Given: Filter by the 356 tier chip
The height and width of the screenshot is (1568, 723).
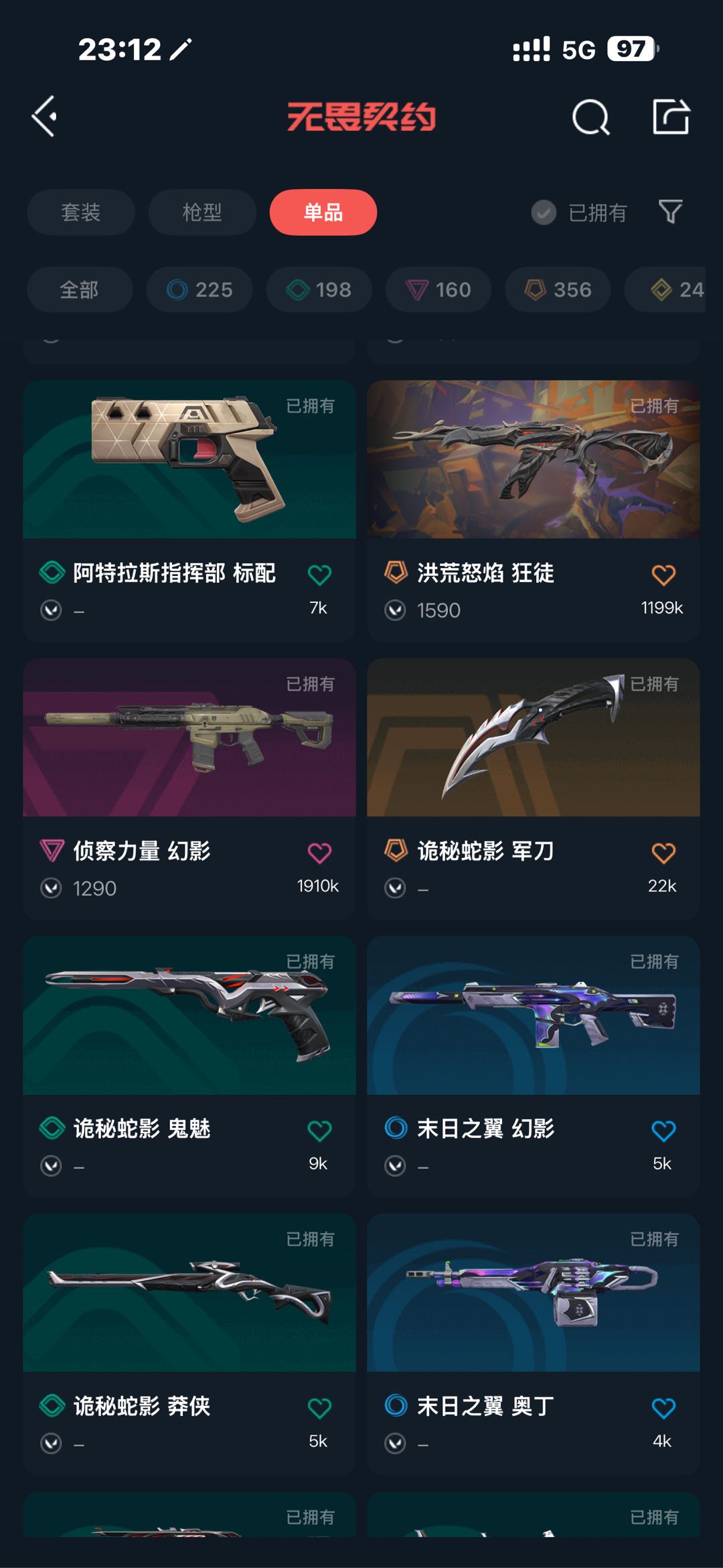Looking at the screenshot, I should 558,289.
